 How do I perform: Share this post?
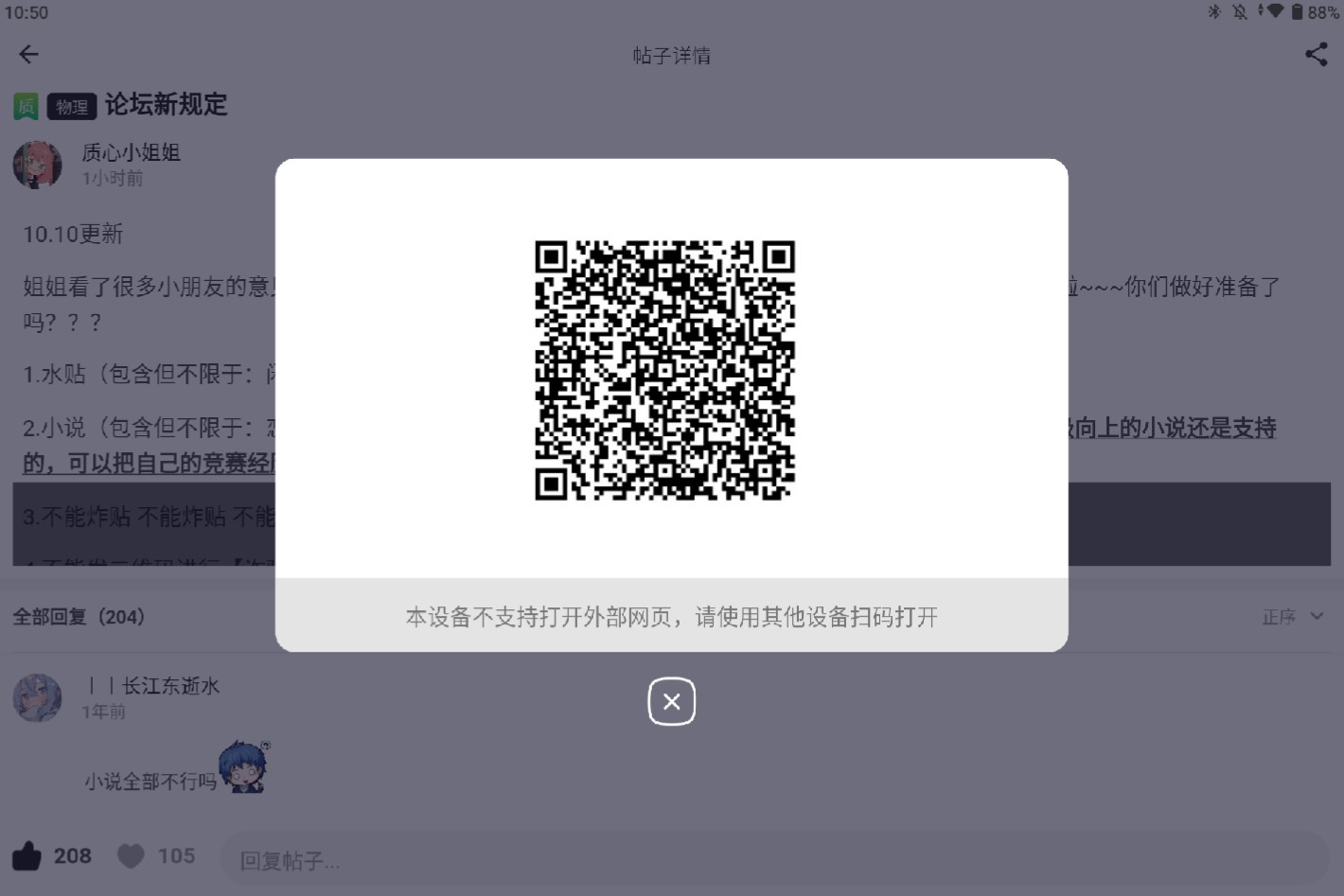tap(1316, 55)
